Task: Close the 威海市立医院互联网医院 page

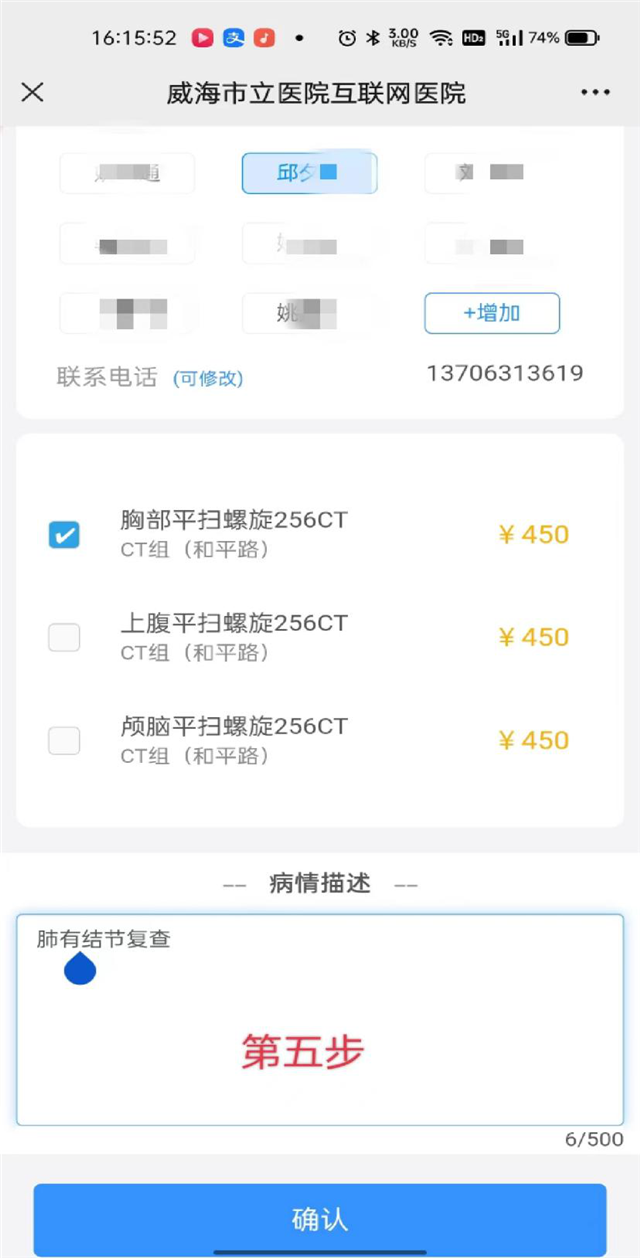Action: (33, 93)
